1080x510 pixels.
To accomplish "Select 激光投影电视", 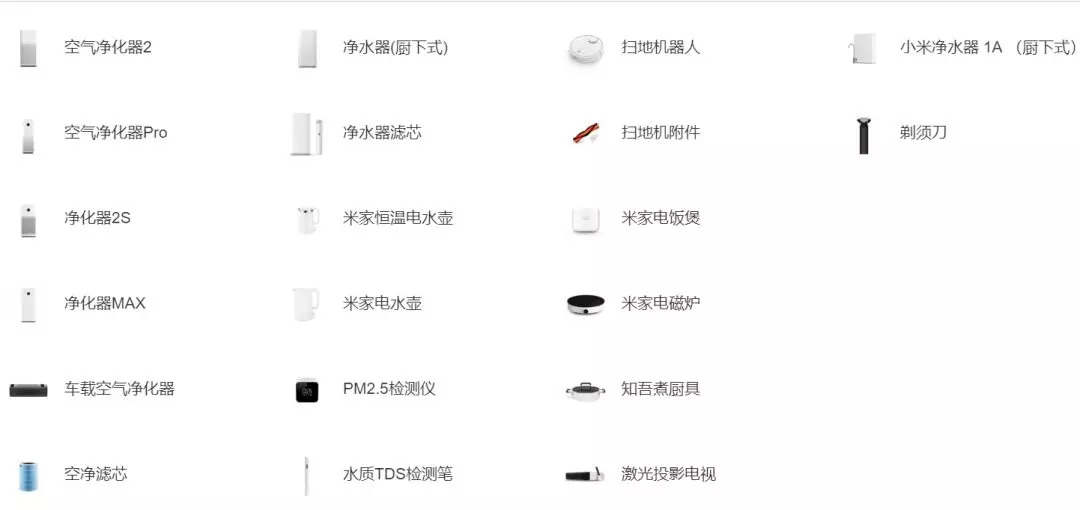I will 668,473.
